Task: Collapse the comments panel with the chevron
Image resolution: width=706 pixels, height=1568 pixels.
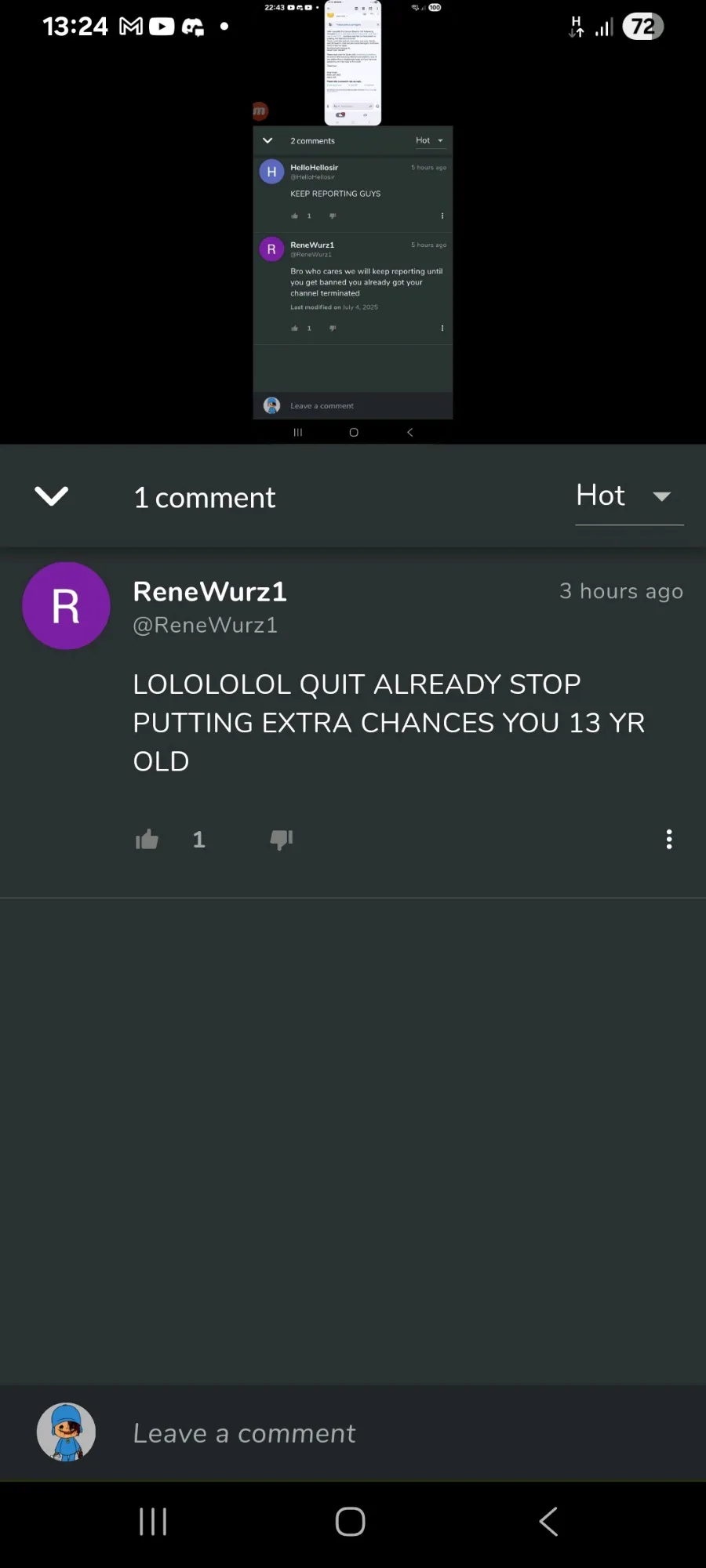Action: coord(52,496)
